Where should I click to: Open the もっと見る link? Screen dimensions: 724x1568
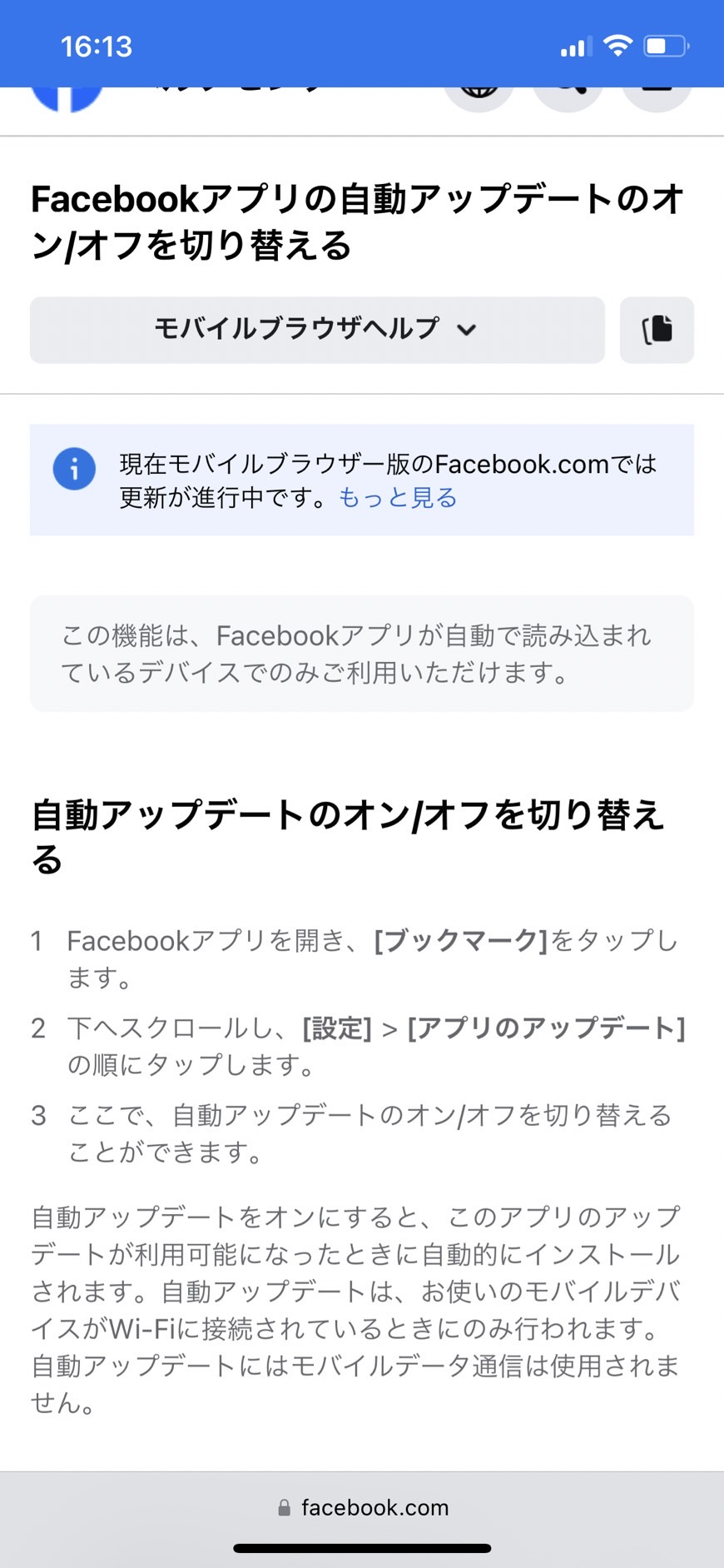point(398,498)
